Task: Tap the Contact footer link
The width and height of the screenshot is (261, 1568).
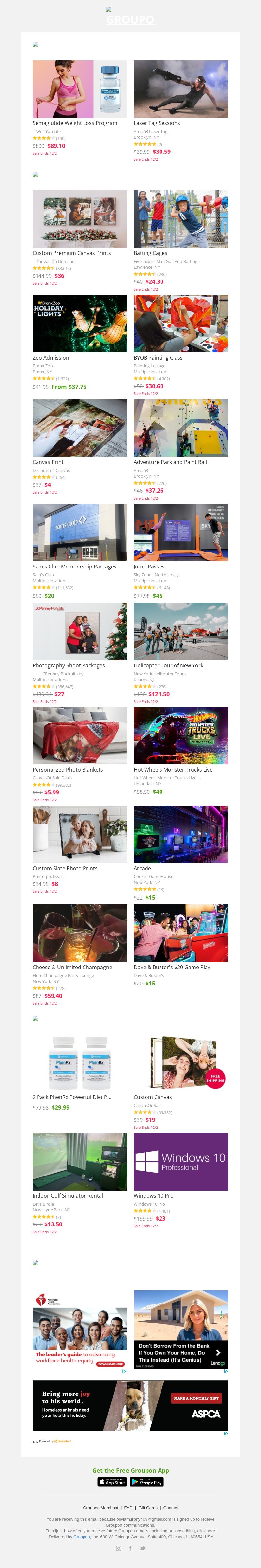Action: (170, 1508)
